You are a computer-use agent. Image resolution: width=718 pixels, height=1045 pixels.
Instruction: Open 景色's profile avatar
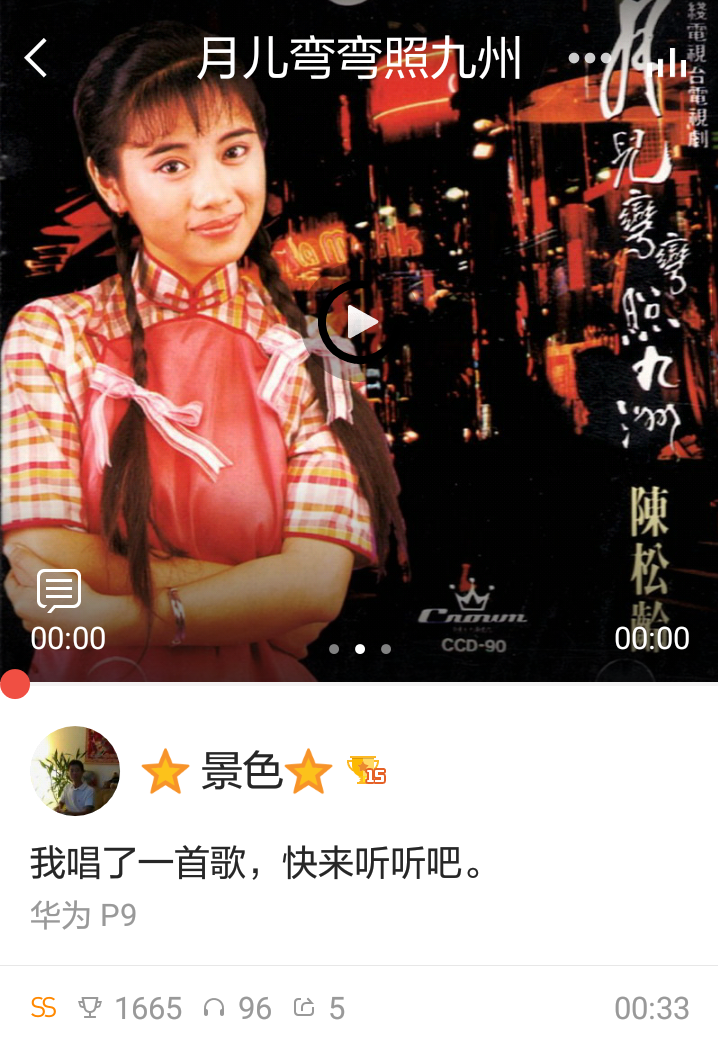pos(76,771)
